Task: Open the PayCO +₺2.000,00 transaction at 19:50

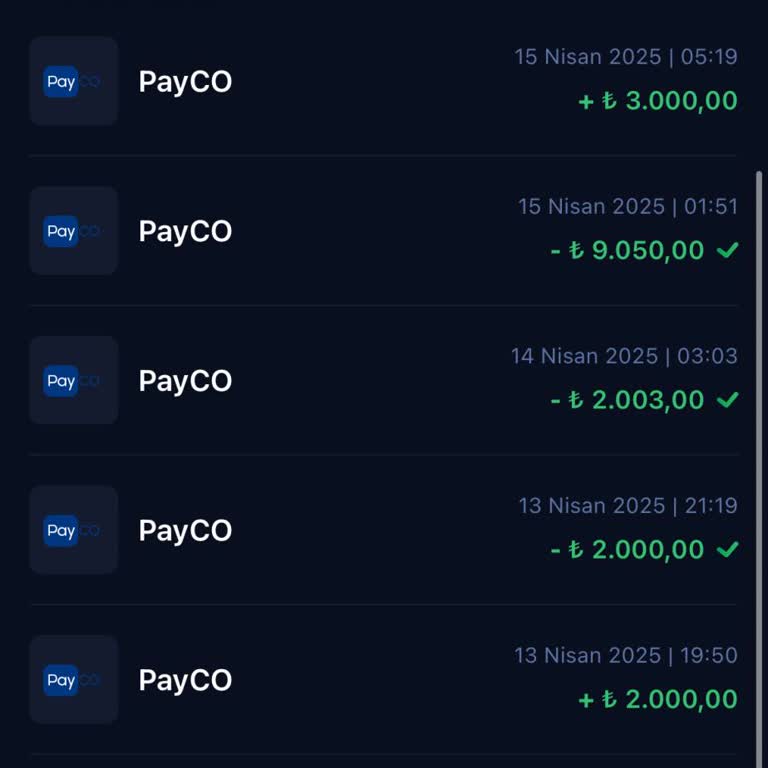Action: pos(383,680)
